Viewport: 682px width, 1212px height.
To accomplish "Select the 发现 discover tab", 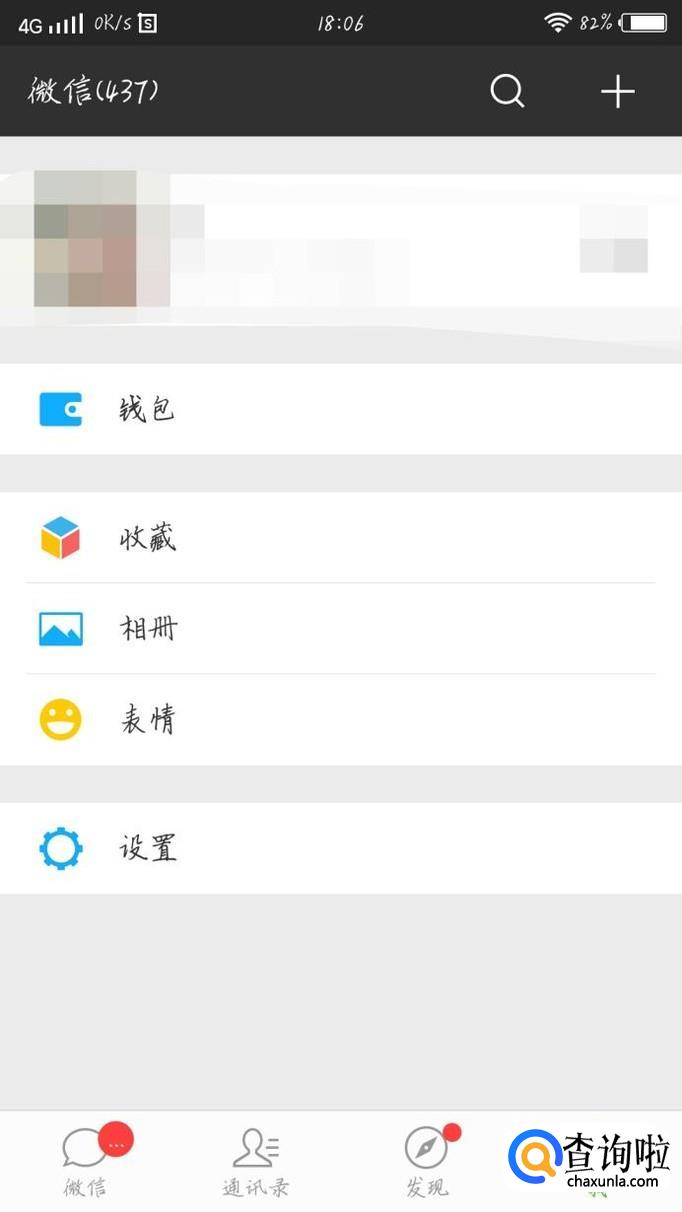I will (427, 1162).
